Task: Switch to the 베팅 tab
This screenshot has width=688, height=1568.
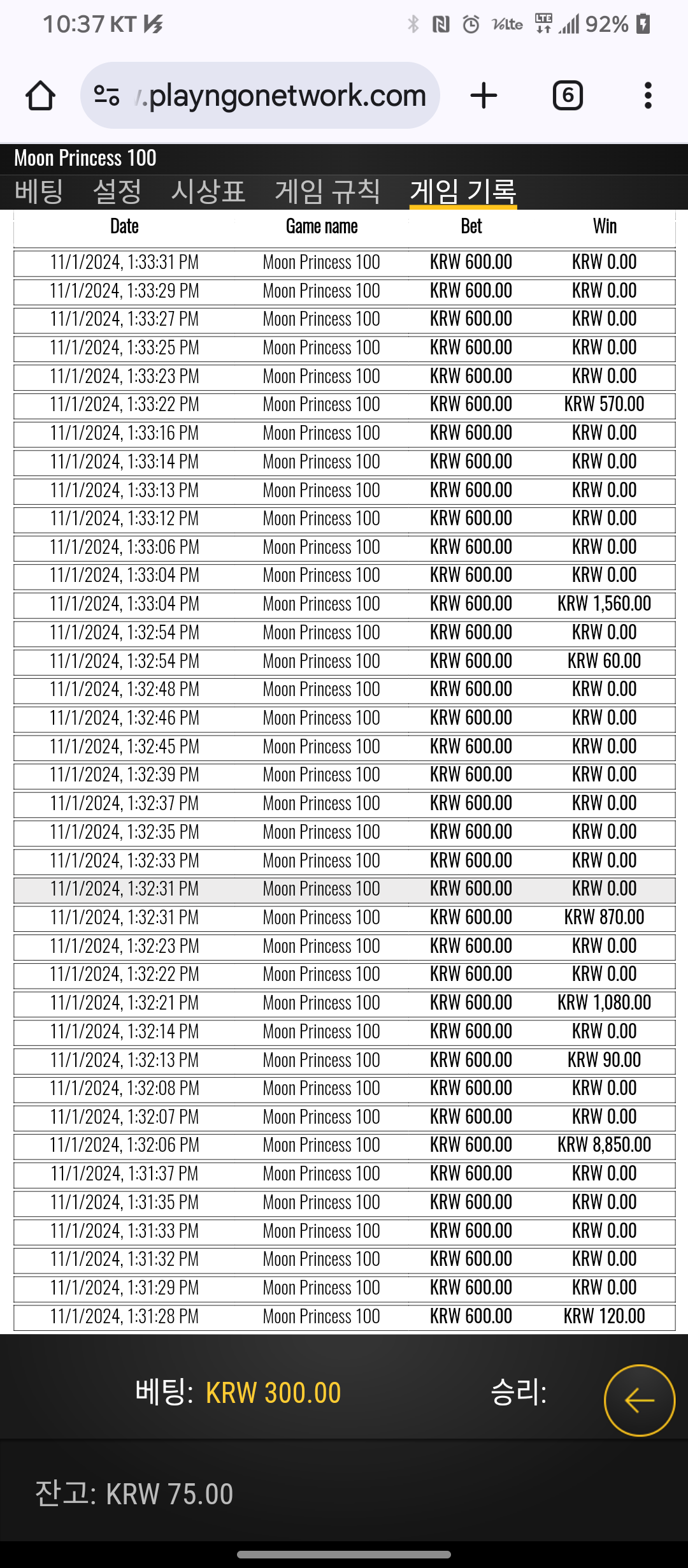Action: tap(39, 191)
